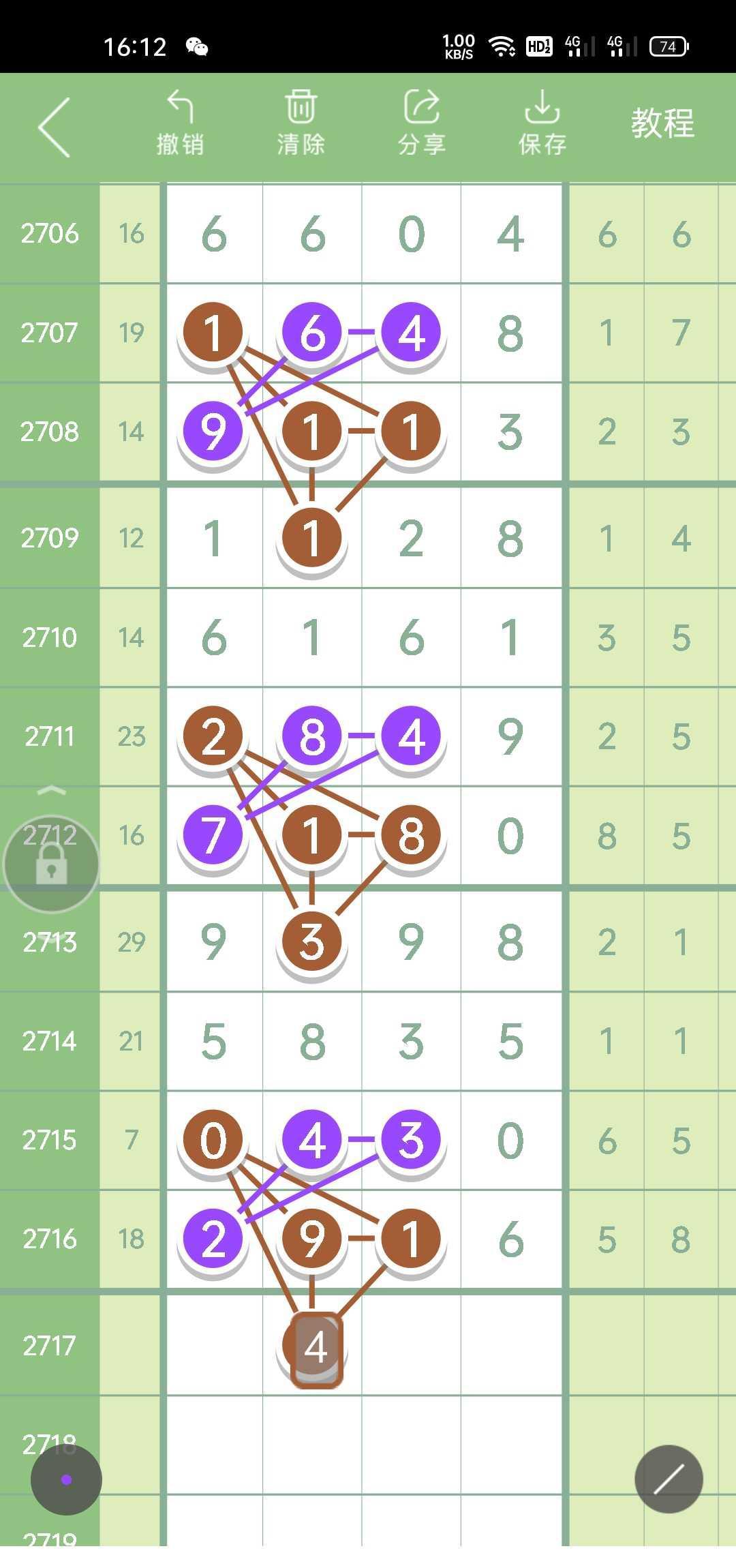
Task: Tap the purple 7 circle in row 2712
Action: point(213,835)
